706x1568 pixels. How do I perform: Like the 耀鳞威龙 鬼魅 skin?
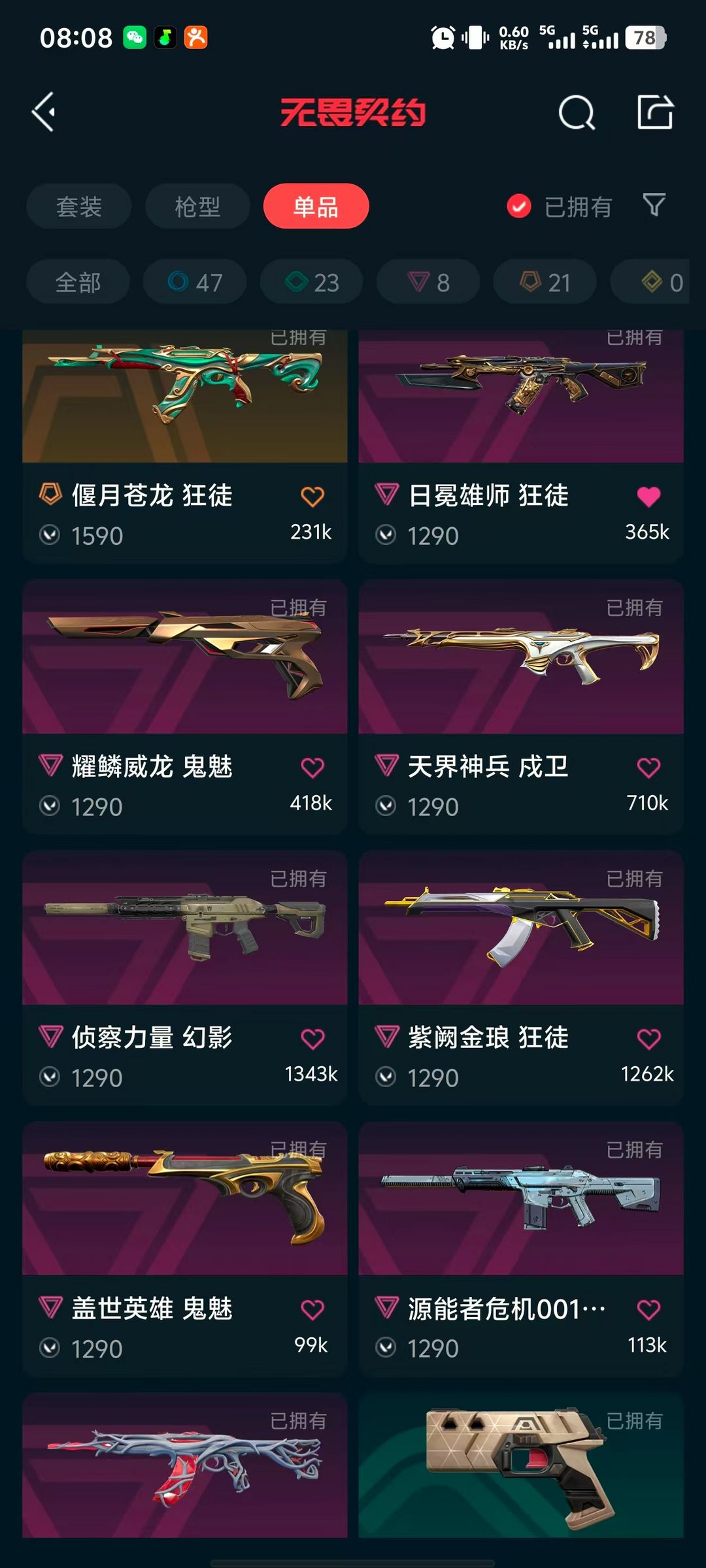pyautogui.click(x=312, y=768)
